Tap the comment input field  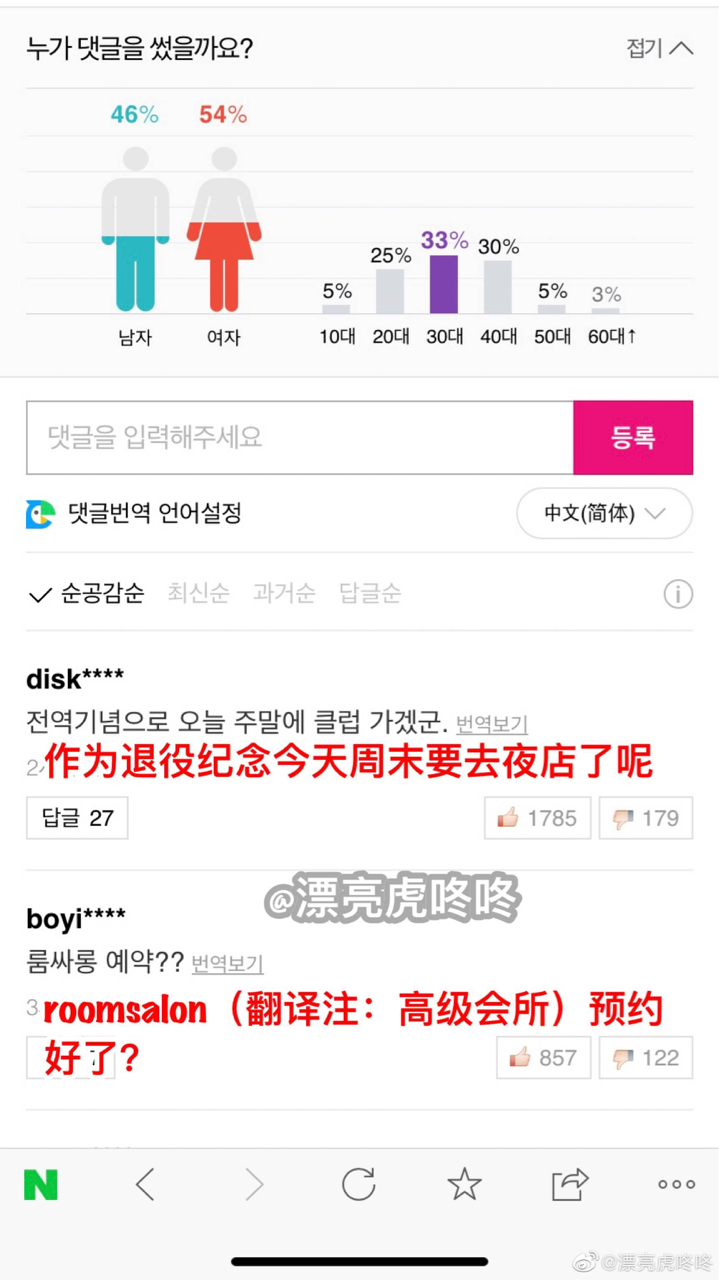coord(300,438)
